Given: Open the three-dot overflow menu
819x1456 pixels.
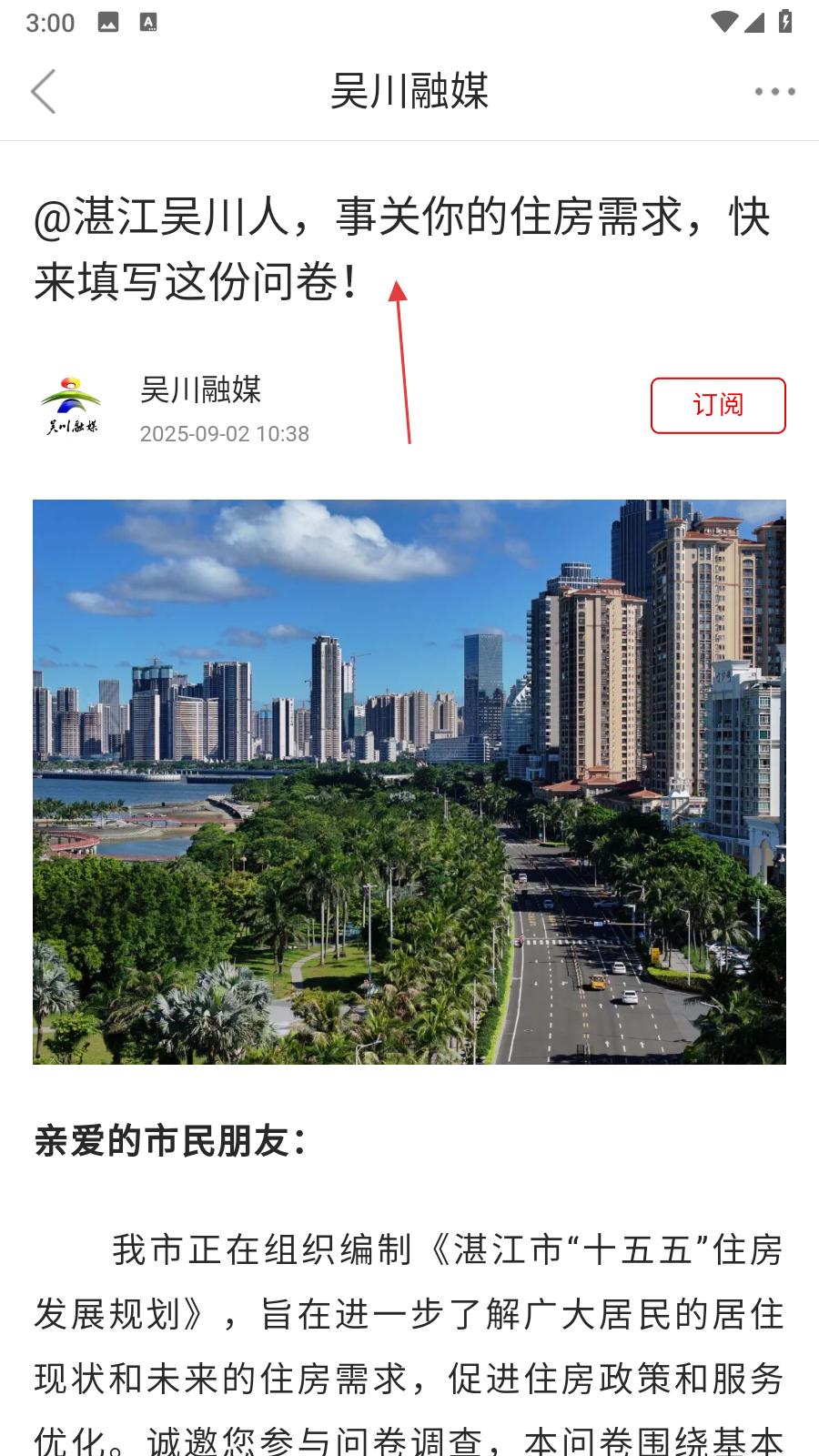Looking at the screenshot, I should 774,91.
